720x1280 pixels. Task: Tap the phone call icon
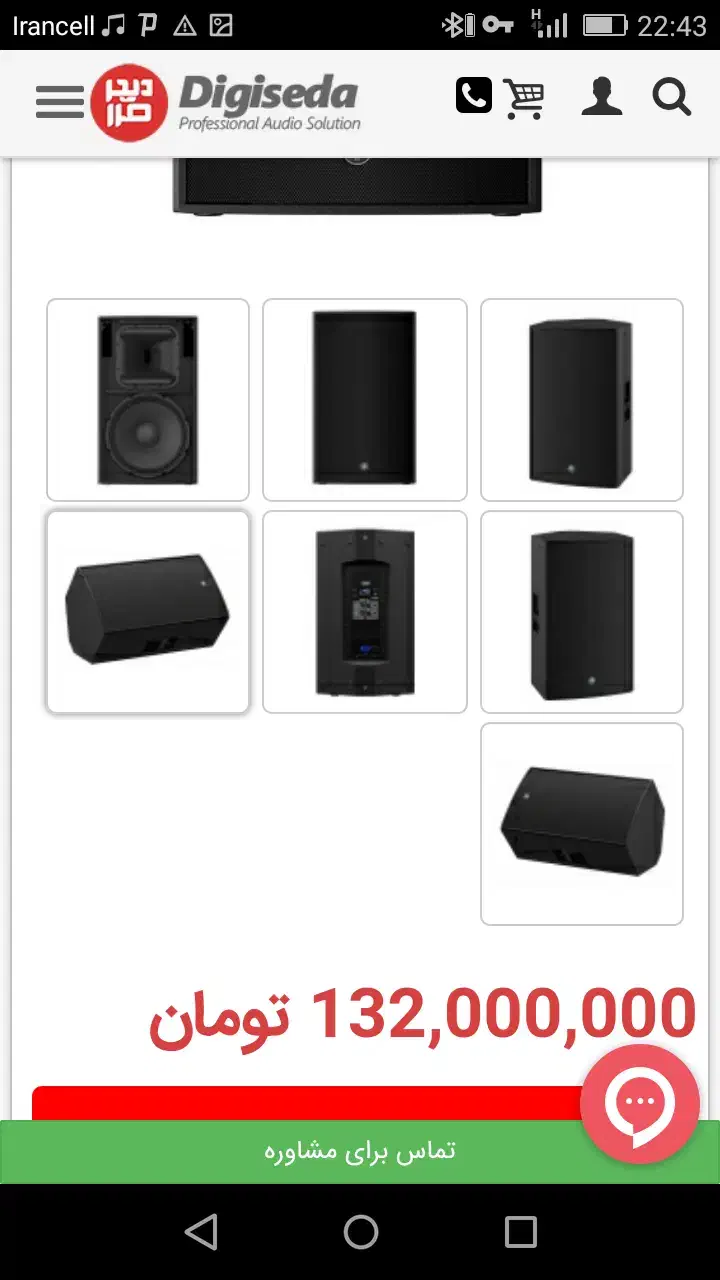coord(473,96)
